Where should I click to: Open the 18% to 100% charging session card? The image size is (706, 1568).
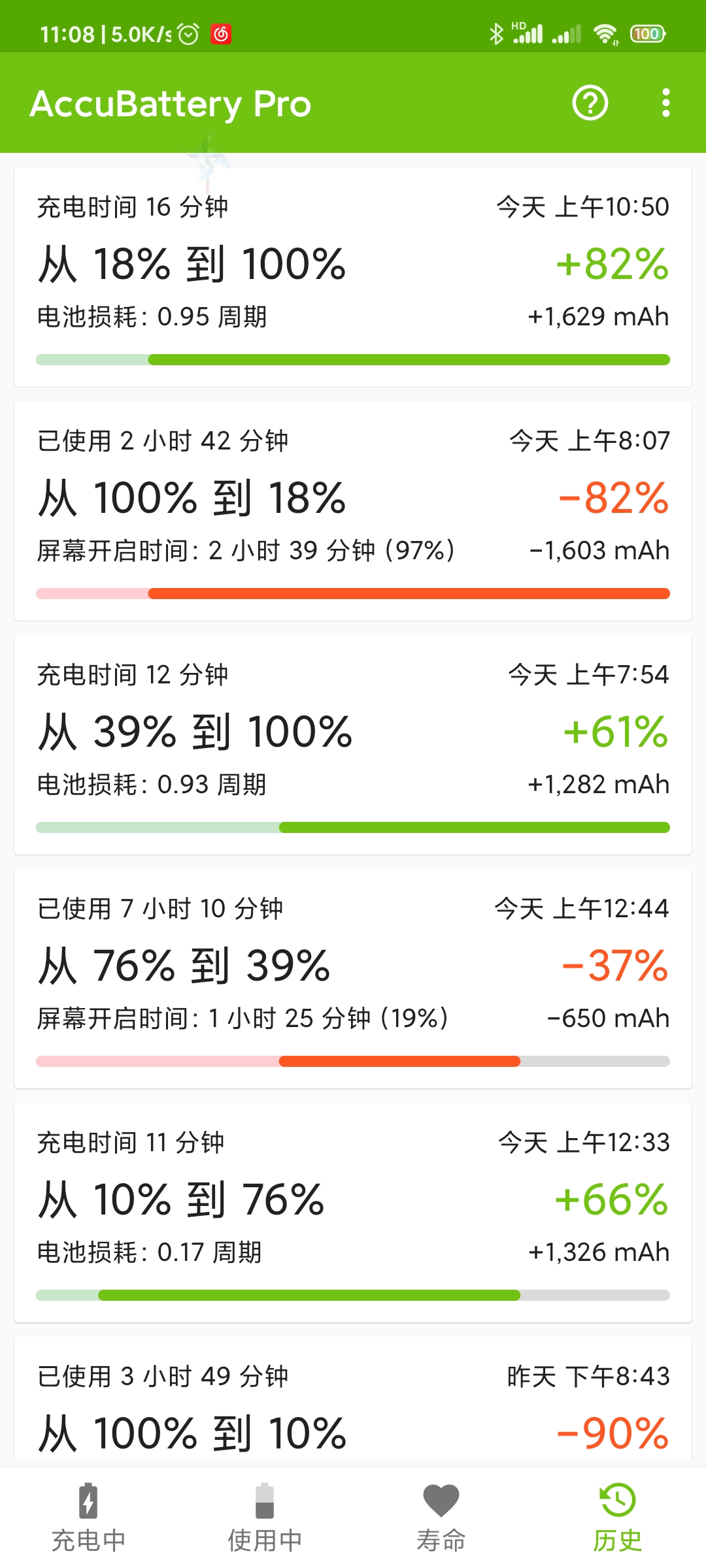click(x=353, y=277)
